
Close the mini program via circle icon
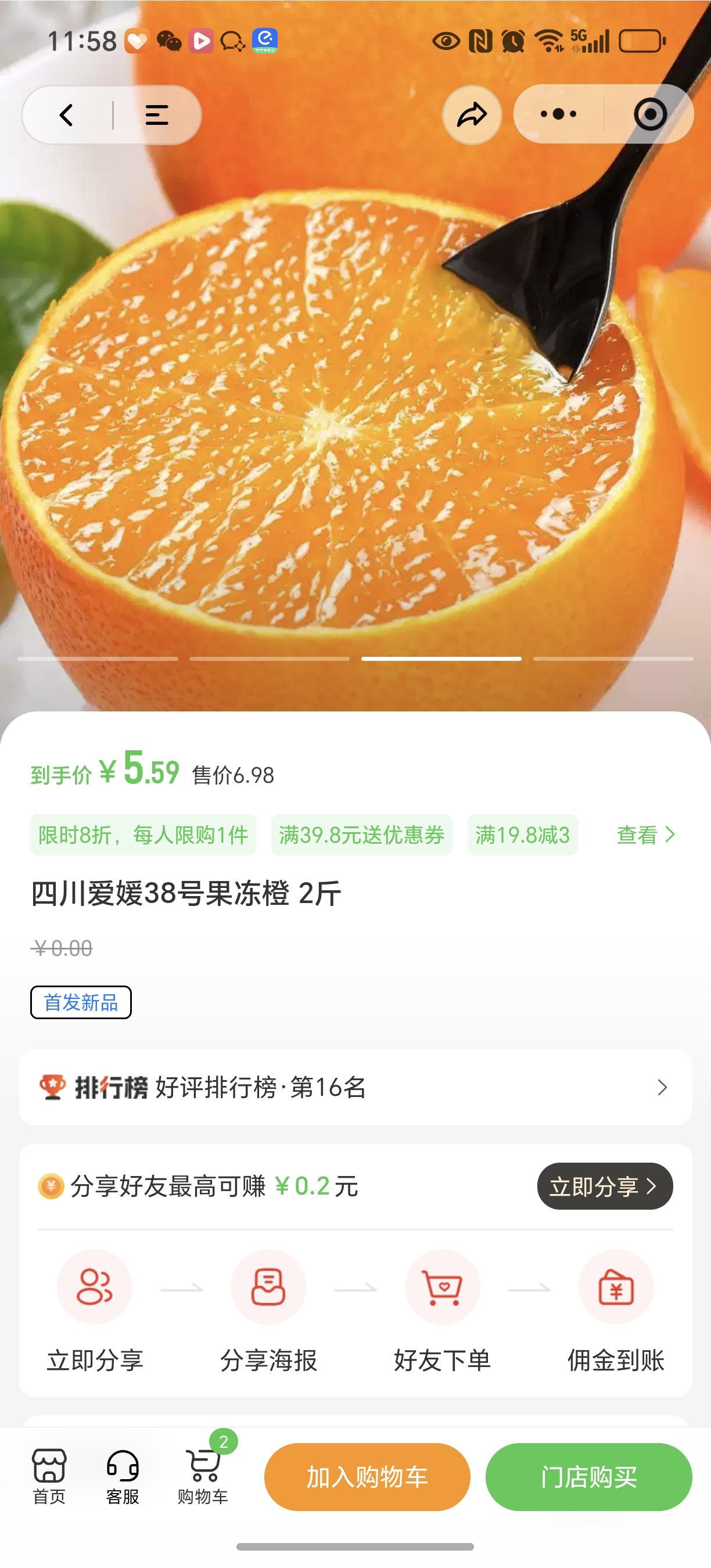point(649,114)
